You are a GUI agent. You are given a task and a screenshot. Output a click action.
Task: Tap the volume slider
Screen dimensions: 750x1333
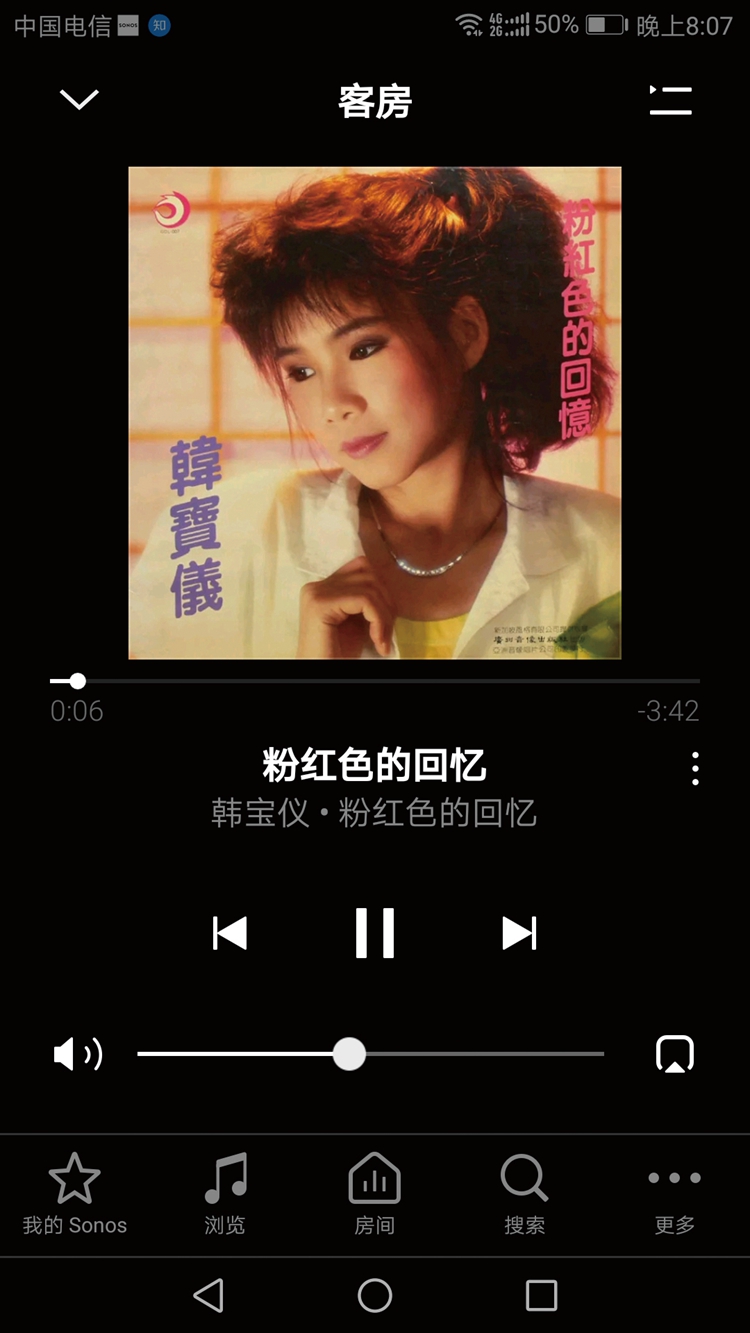pos(370,1054)
